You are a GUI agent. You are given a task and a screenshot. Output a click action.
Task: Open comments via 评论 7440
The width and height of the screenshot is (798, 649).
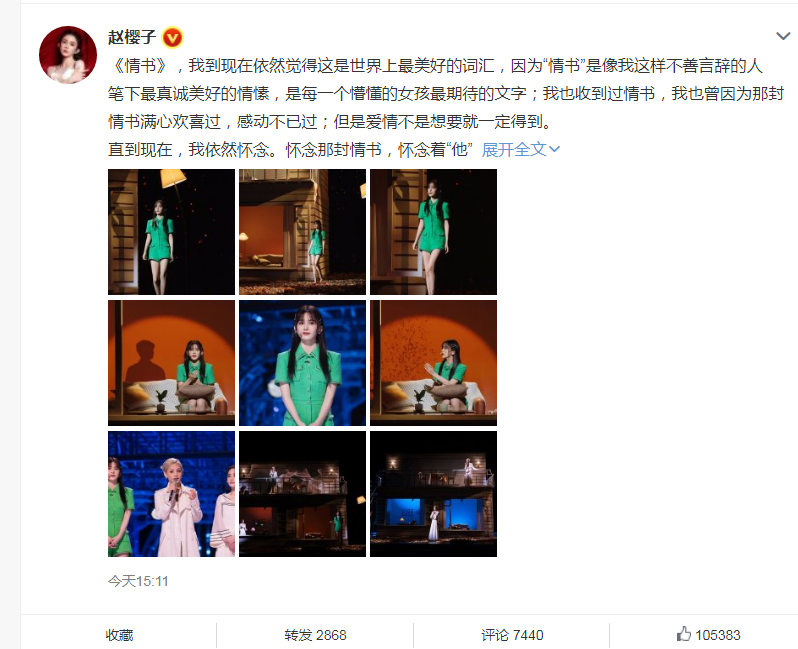(x=512, y=635)
